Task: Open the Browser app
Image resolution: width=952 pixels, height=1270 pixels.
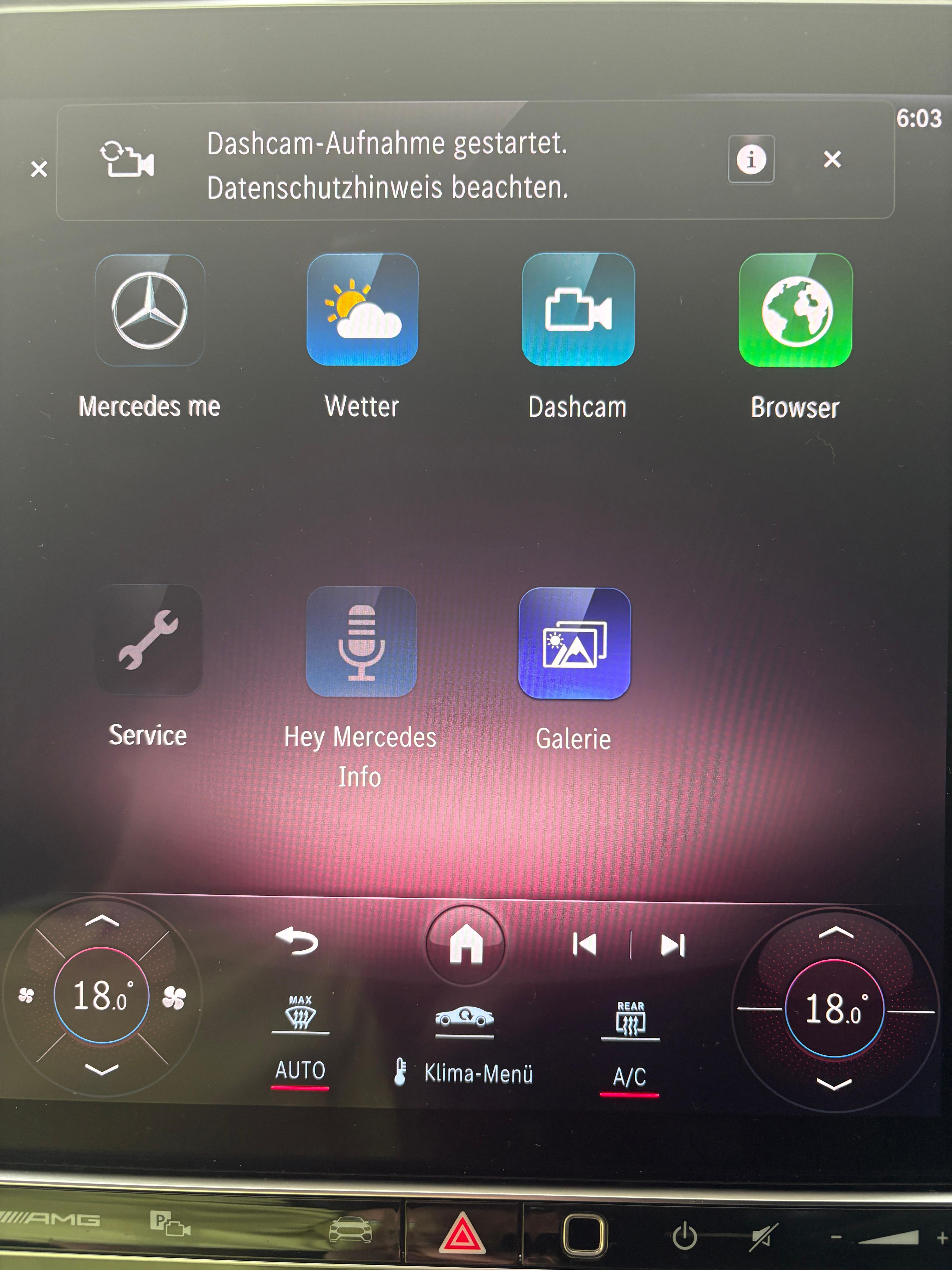Action: (x=795, y=311)
